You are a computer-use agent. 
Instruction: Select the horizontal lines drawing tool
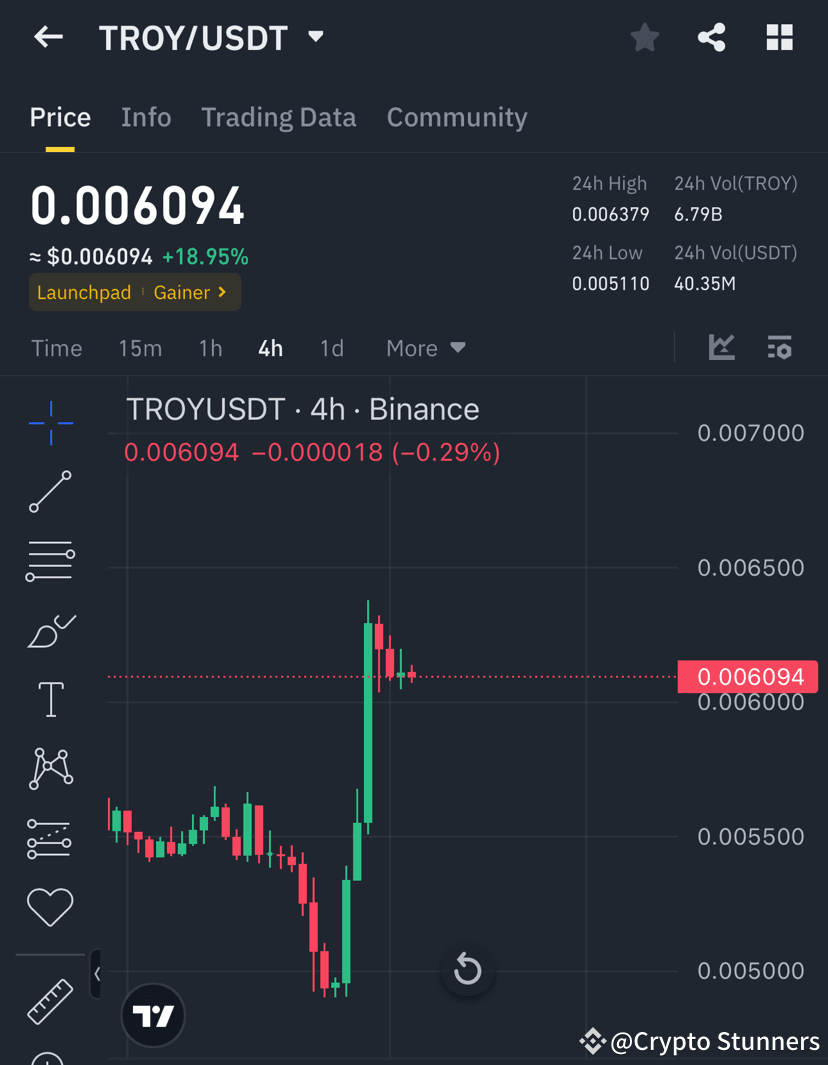(50, 560)
